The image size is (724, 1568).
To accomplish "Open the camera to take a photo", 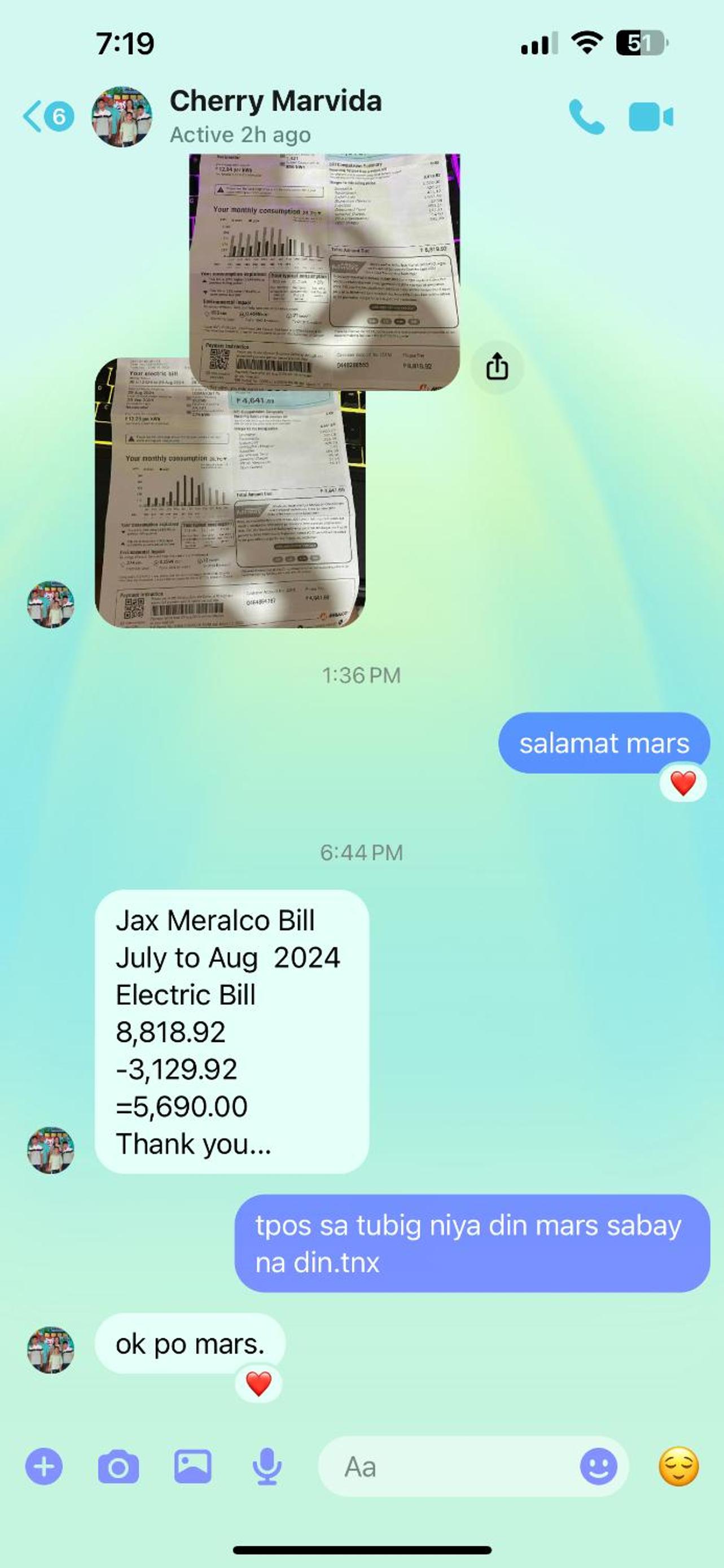I will [x=118, y=1466].
